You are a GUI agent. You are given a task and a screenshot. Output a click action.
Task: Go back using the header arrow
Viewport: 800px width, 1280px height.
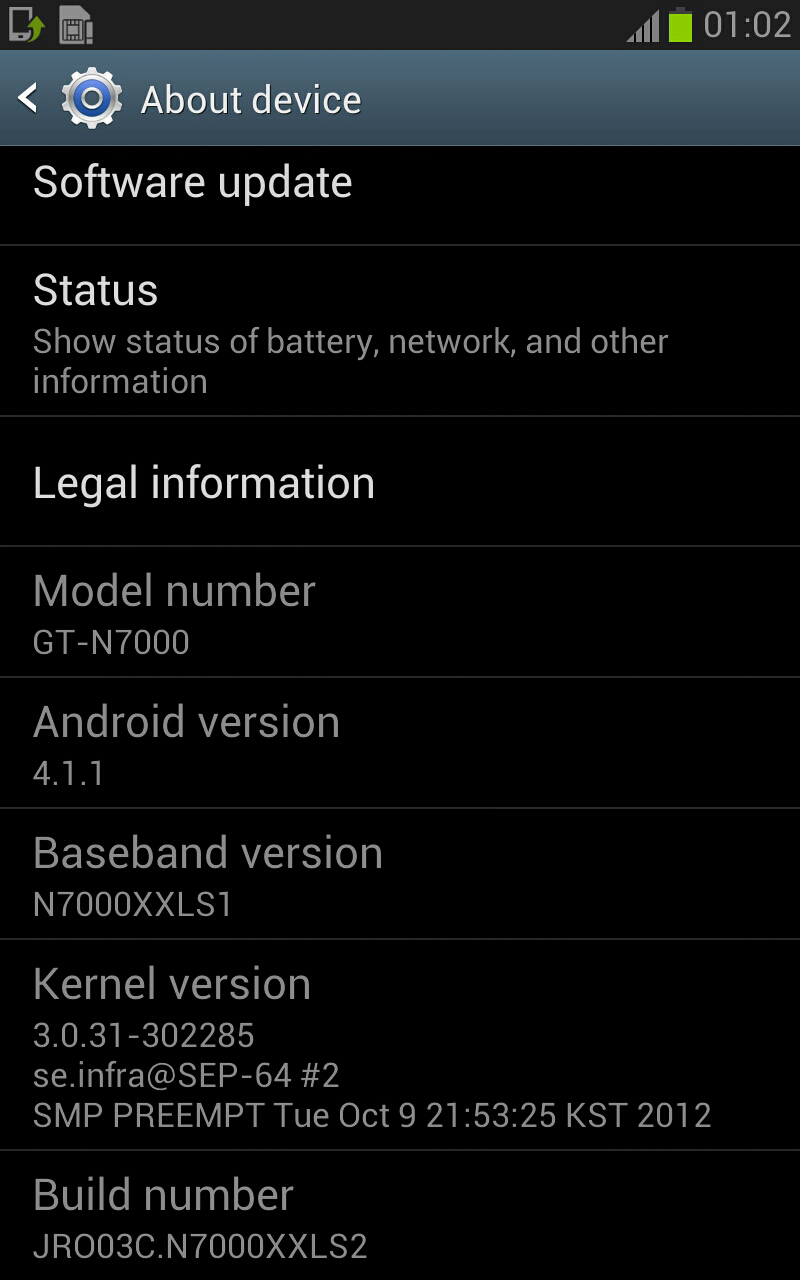[x=30, y=99]
